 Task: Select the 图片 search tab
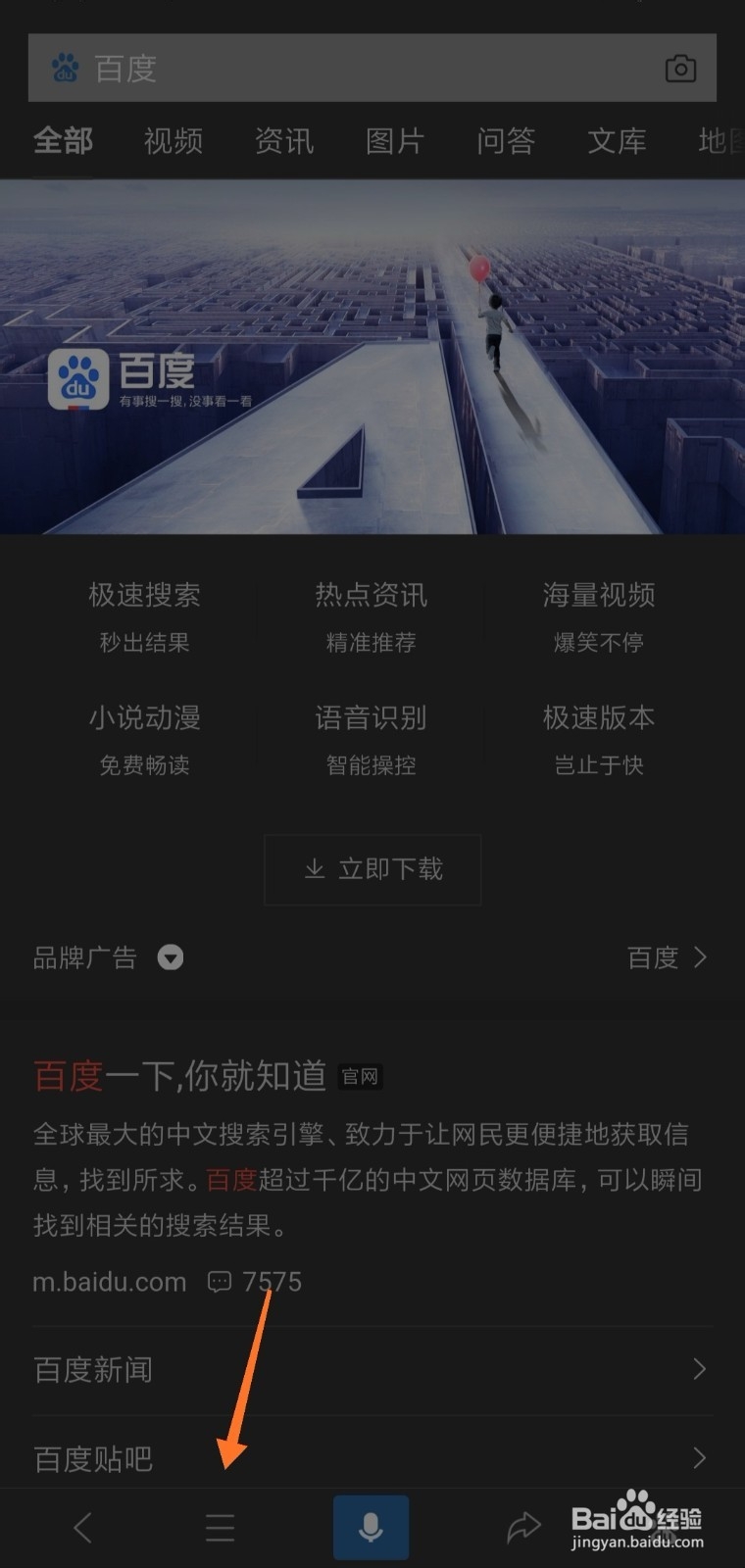tap(394, 141)
